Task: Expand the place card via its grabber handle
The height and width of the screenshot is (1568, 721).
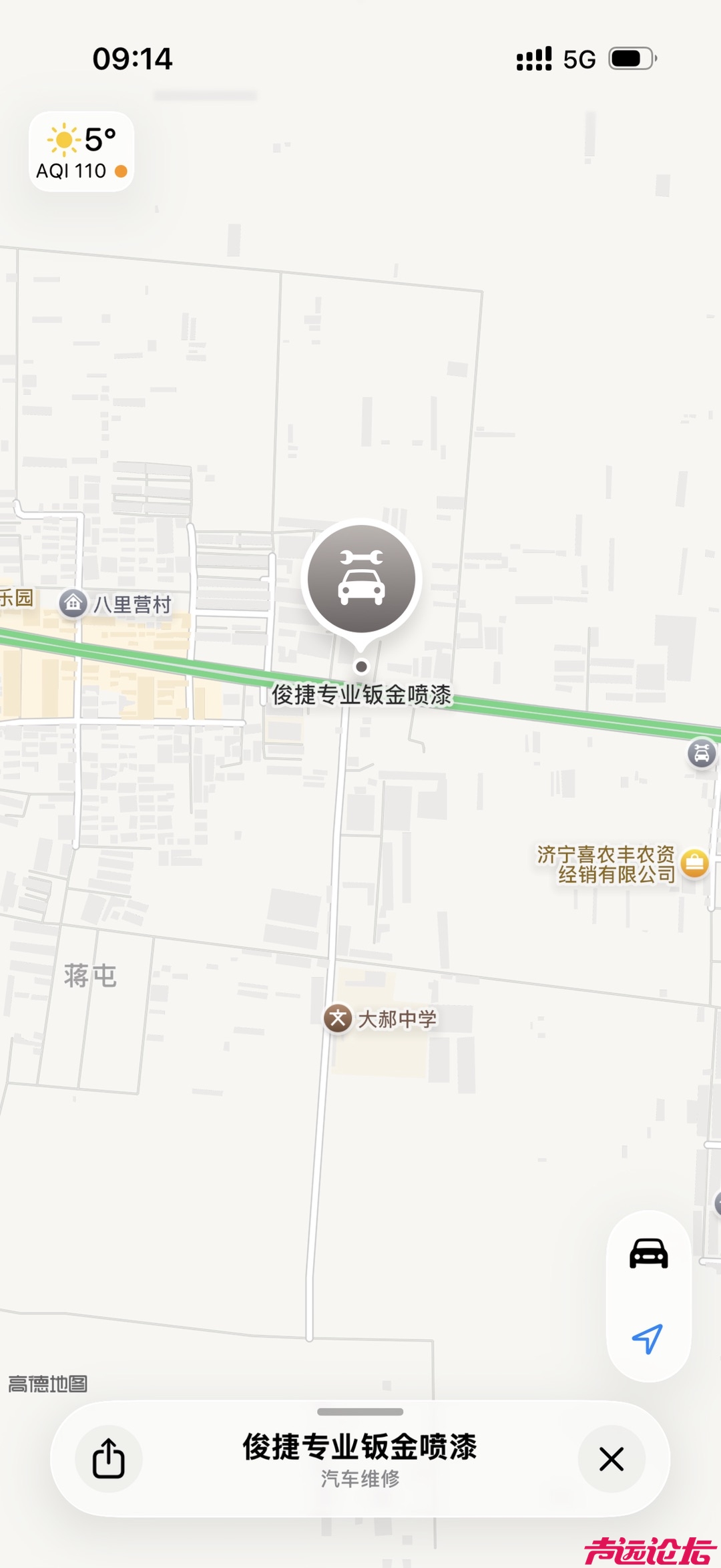Action: pyautogui.click(x=360, y=1412)
